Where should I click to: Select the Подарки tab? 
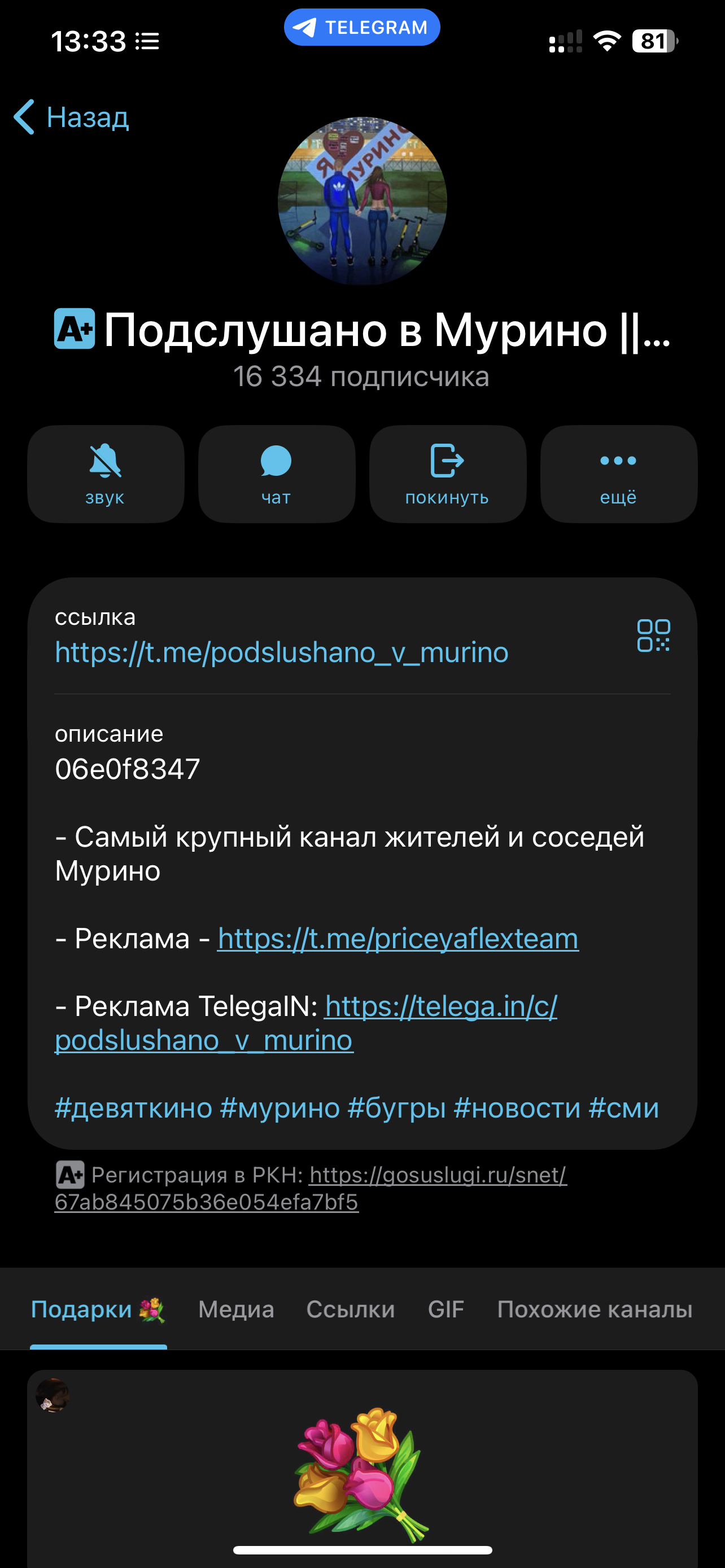pyautogui.click(x=97, y=1309)
